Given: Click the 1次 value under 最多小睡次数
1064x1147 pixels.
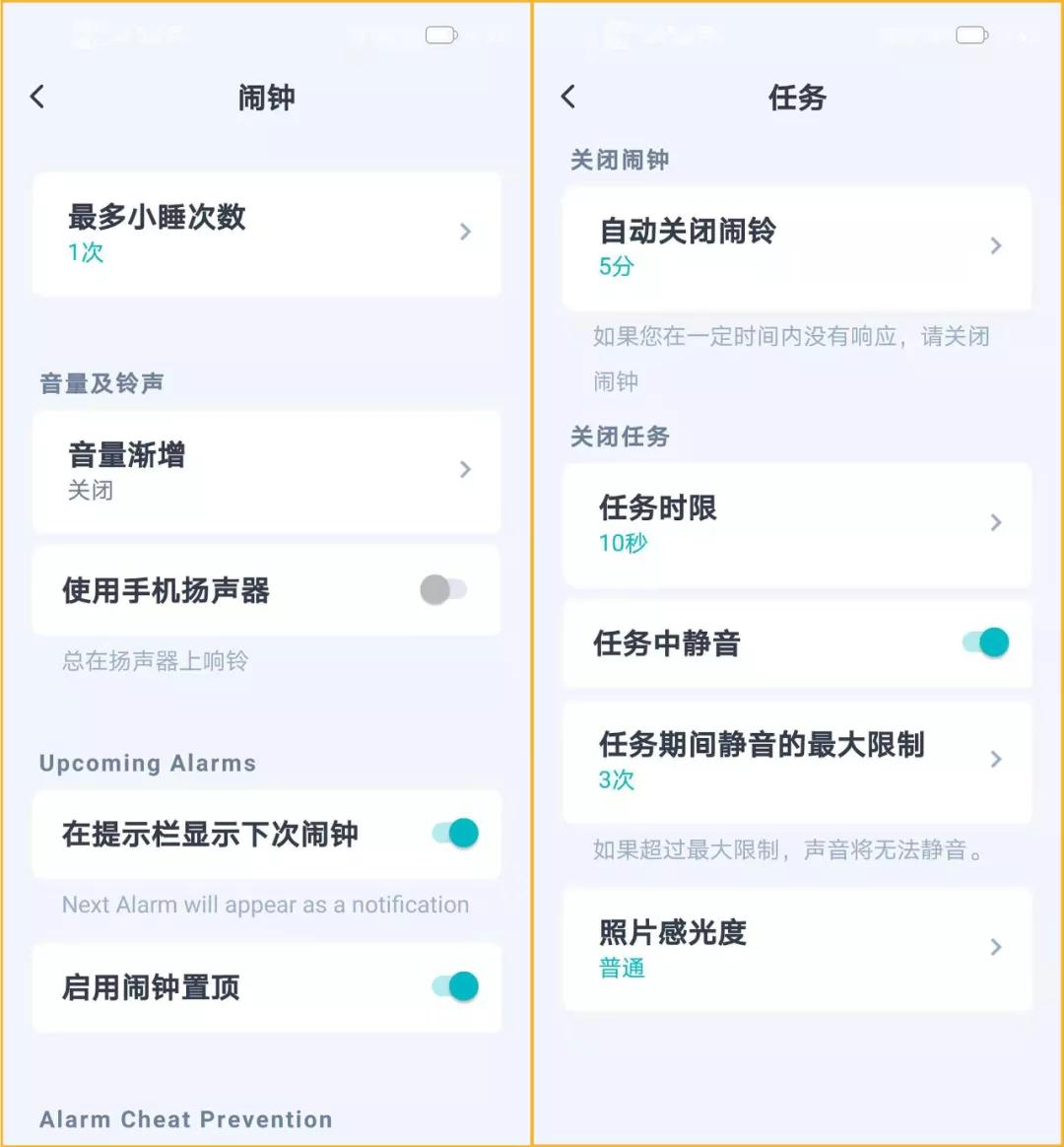Looking at the screenshot, I should coord(86,253).
